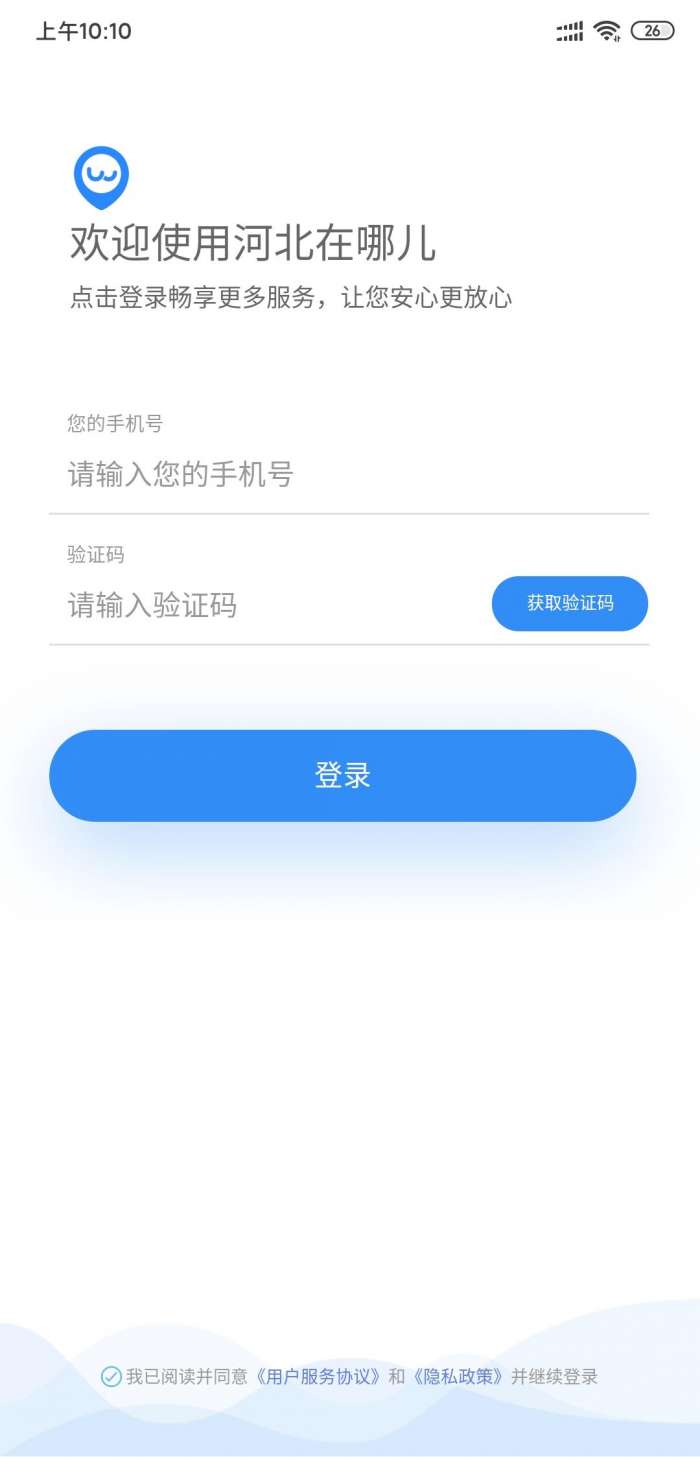Viewport: 700px width, 1457px height.
Task: Open the 隐私政策 link
Action: [459, 1377]
